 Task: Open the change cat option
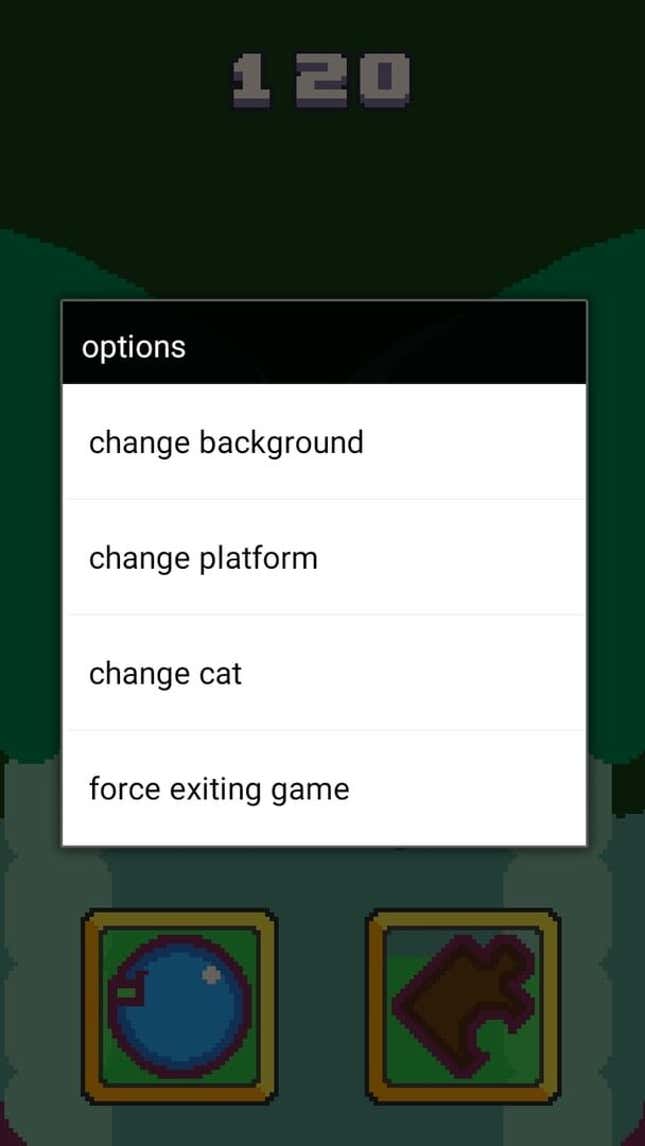click(324, 673)
